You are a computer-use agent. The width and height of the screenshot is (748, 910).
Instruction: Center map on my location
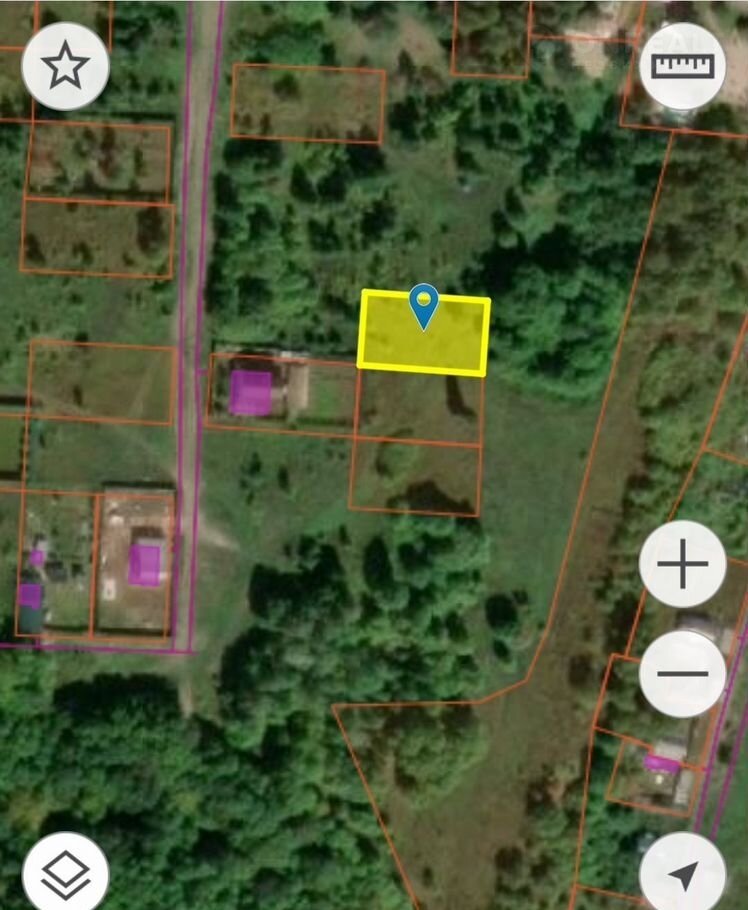pyautogui.click(x=683, y=874)
